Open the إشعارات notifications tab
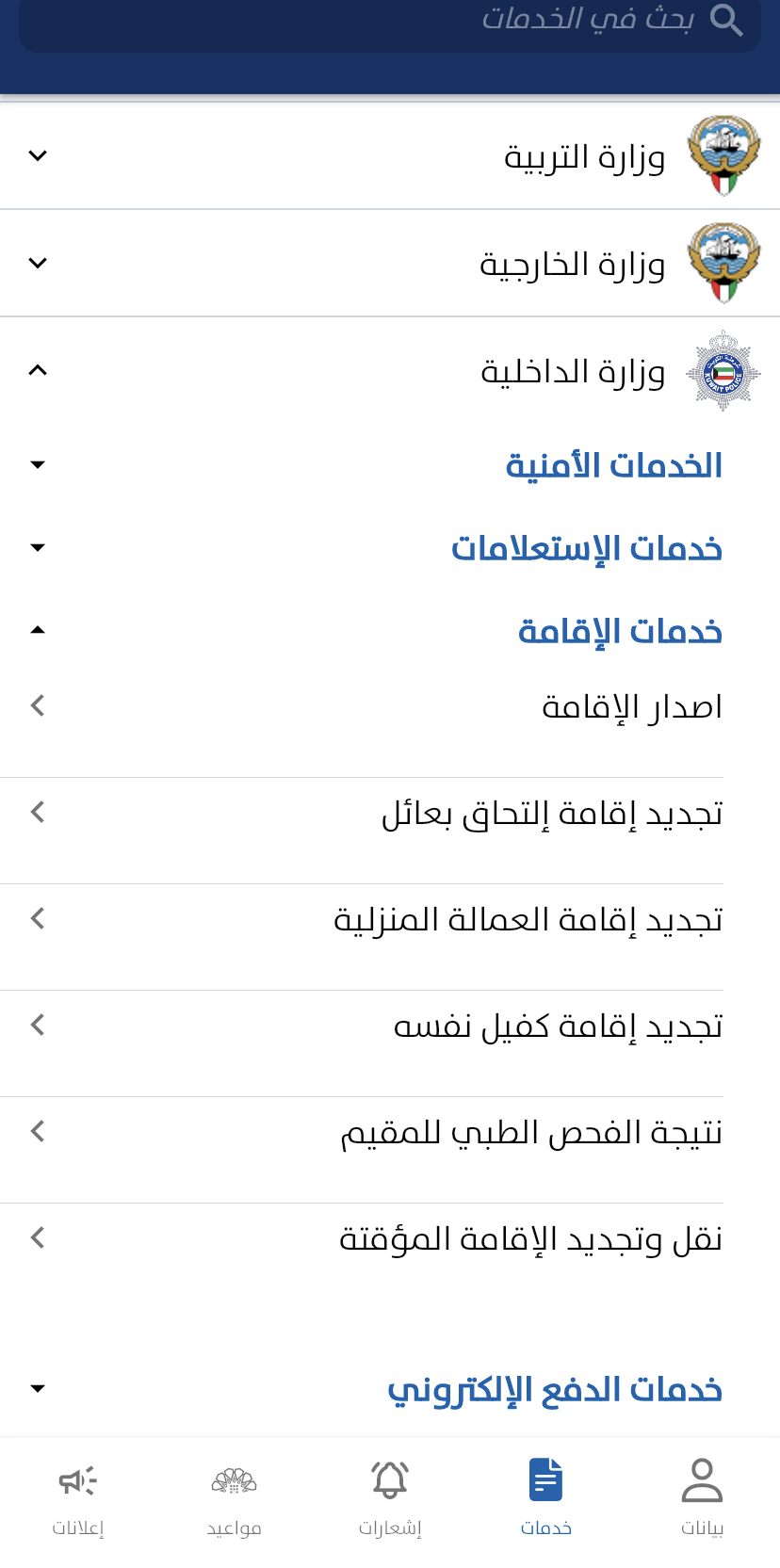The height and width of the screenshot is (1568, 780). (390, 1497)
